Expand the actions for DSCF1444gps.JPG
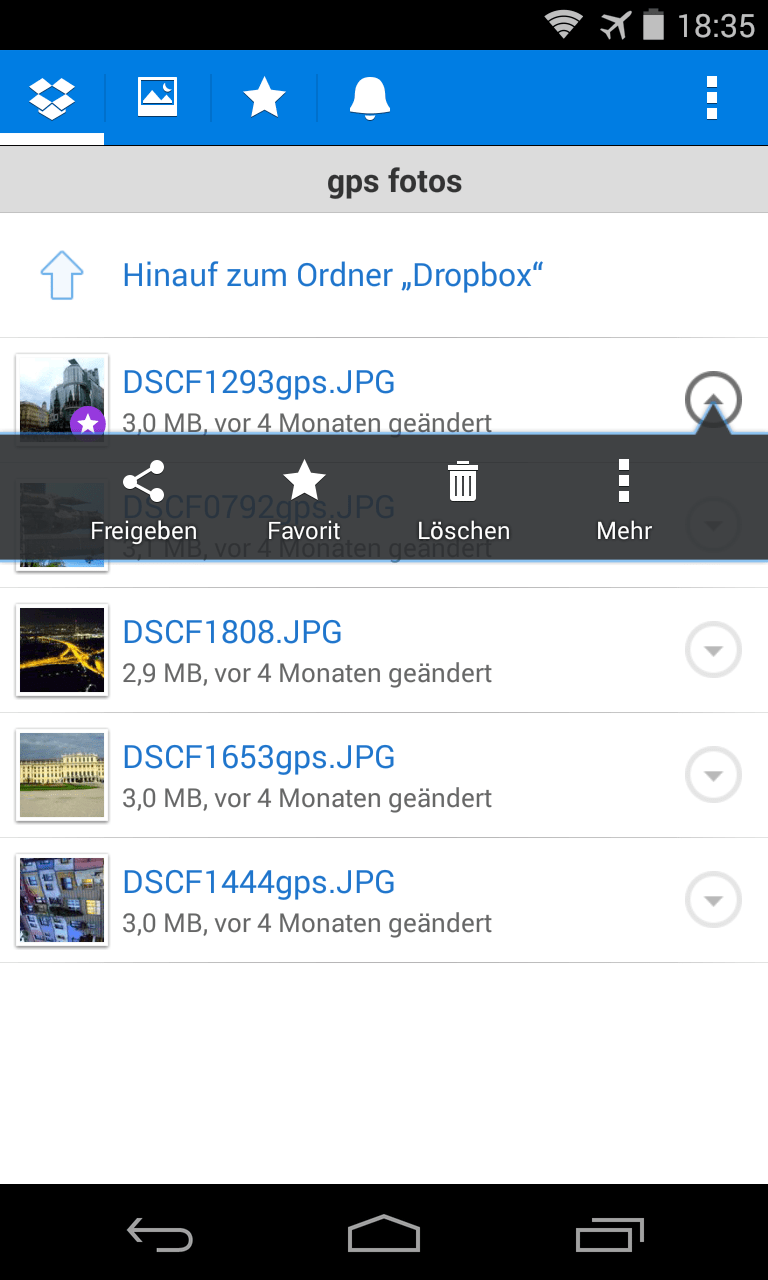Screen dimensions: 768x1280 pyautogui.click(x=713, y=900)
